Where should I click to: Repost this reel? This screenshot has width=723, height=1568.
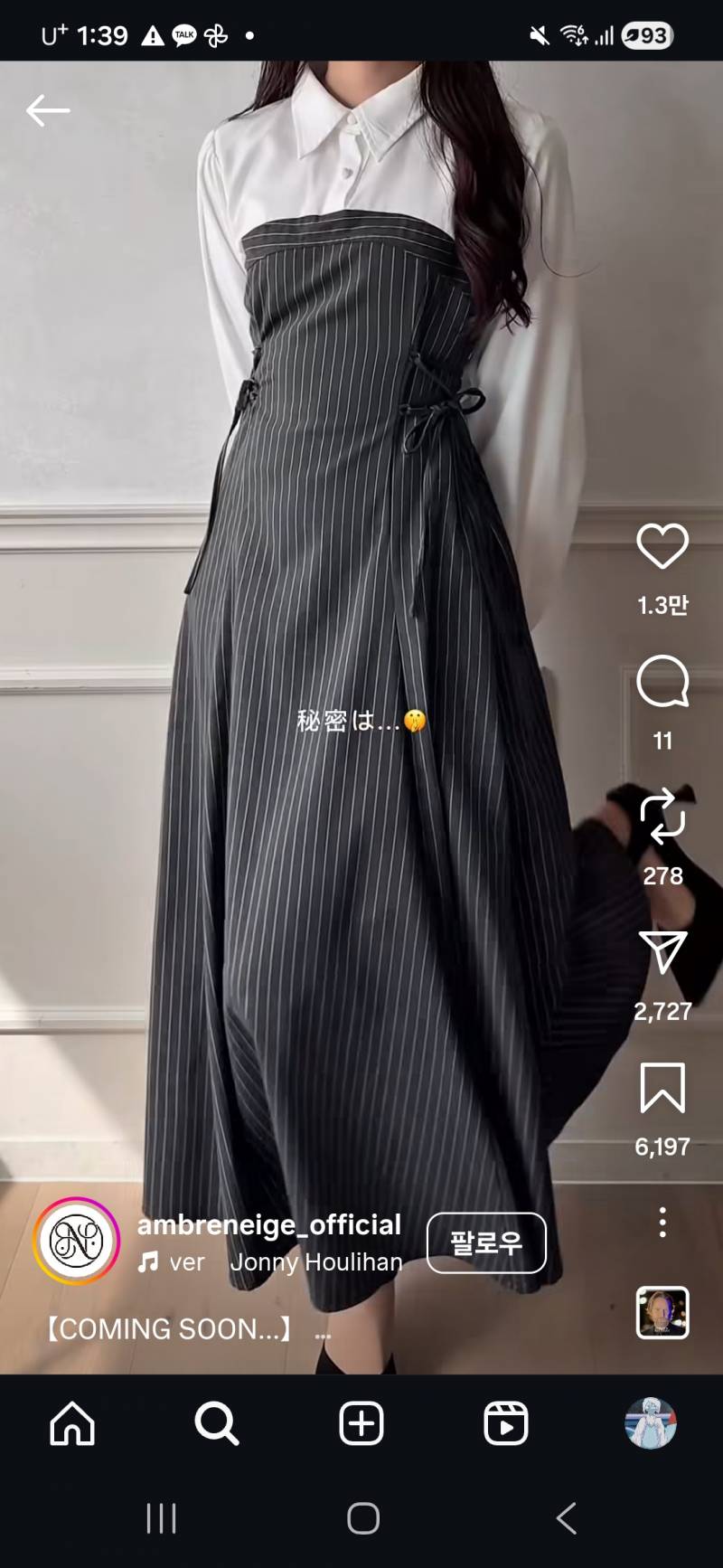[662, 817]
